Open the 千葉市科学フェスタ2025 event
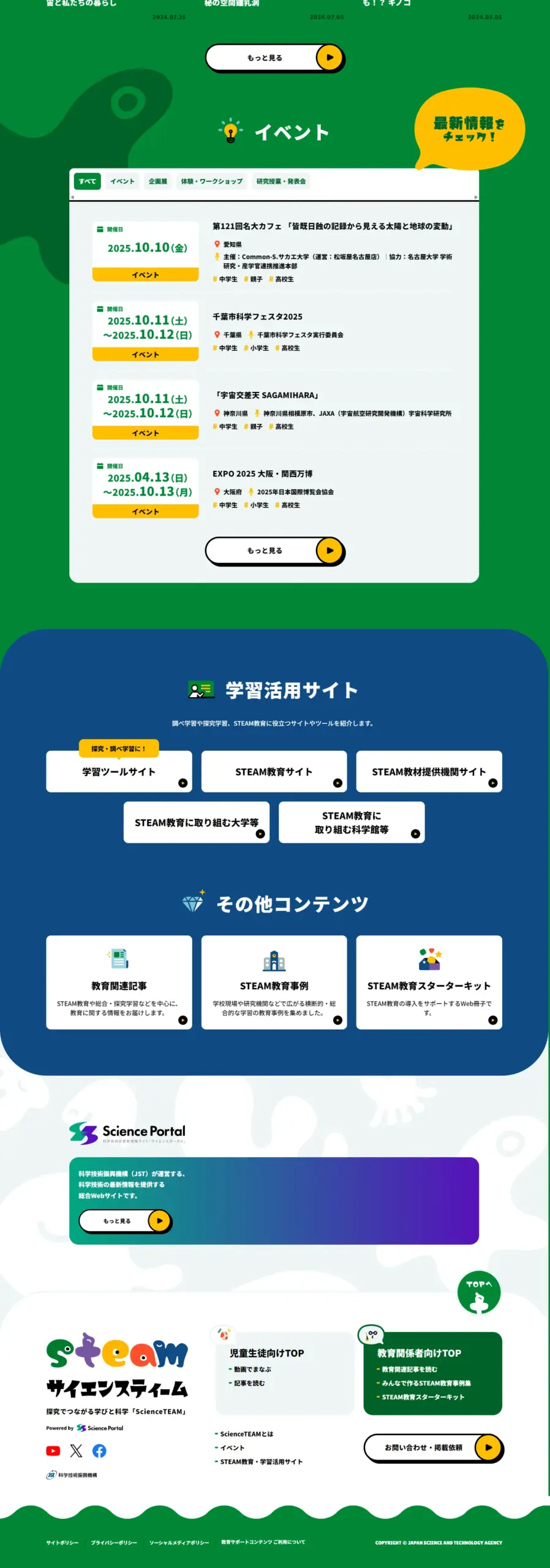 point(257,317)
